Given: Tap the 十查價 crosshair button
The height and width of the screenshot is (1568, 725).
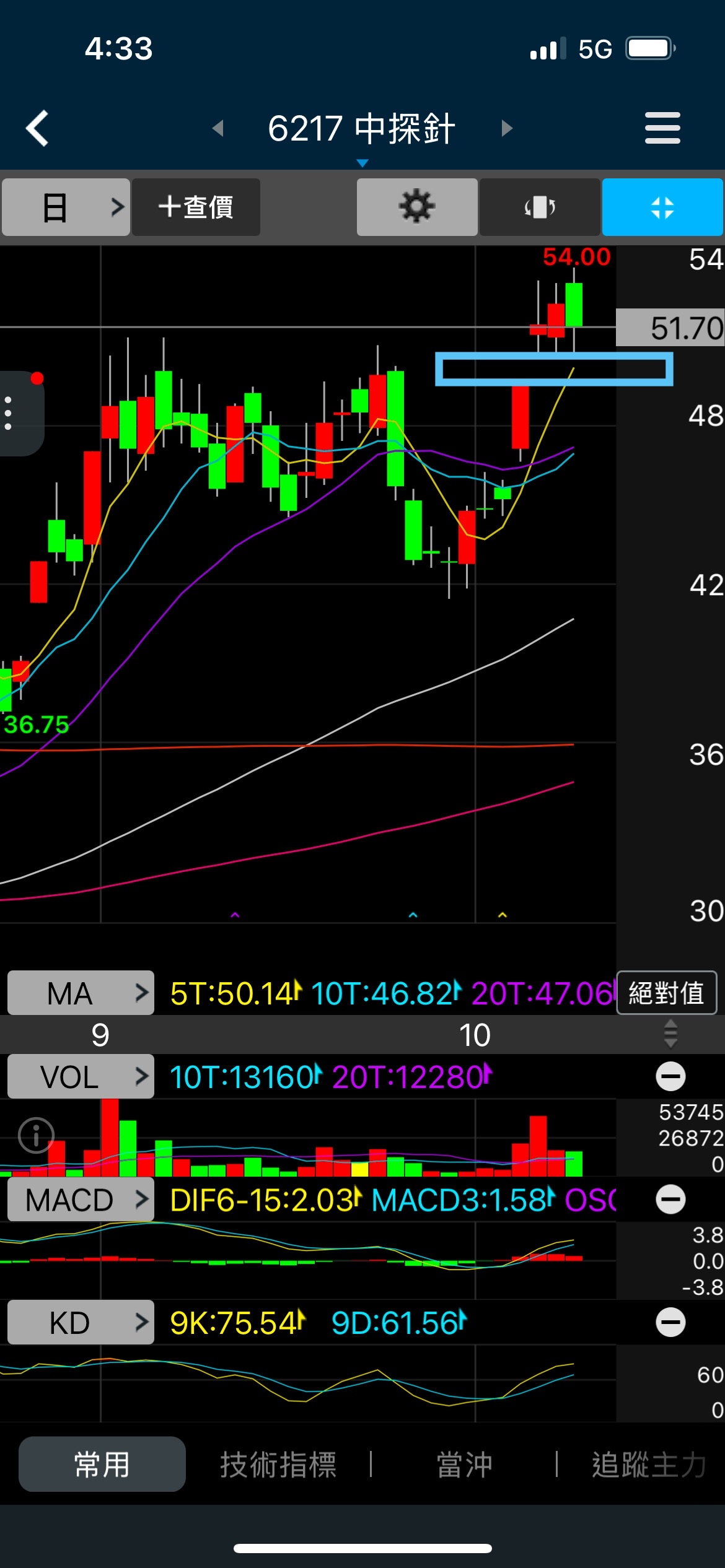Looking at the screenshot, I should click(196, 207).
